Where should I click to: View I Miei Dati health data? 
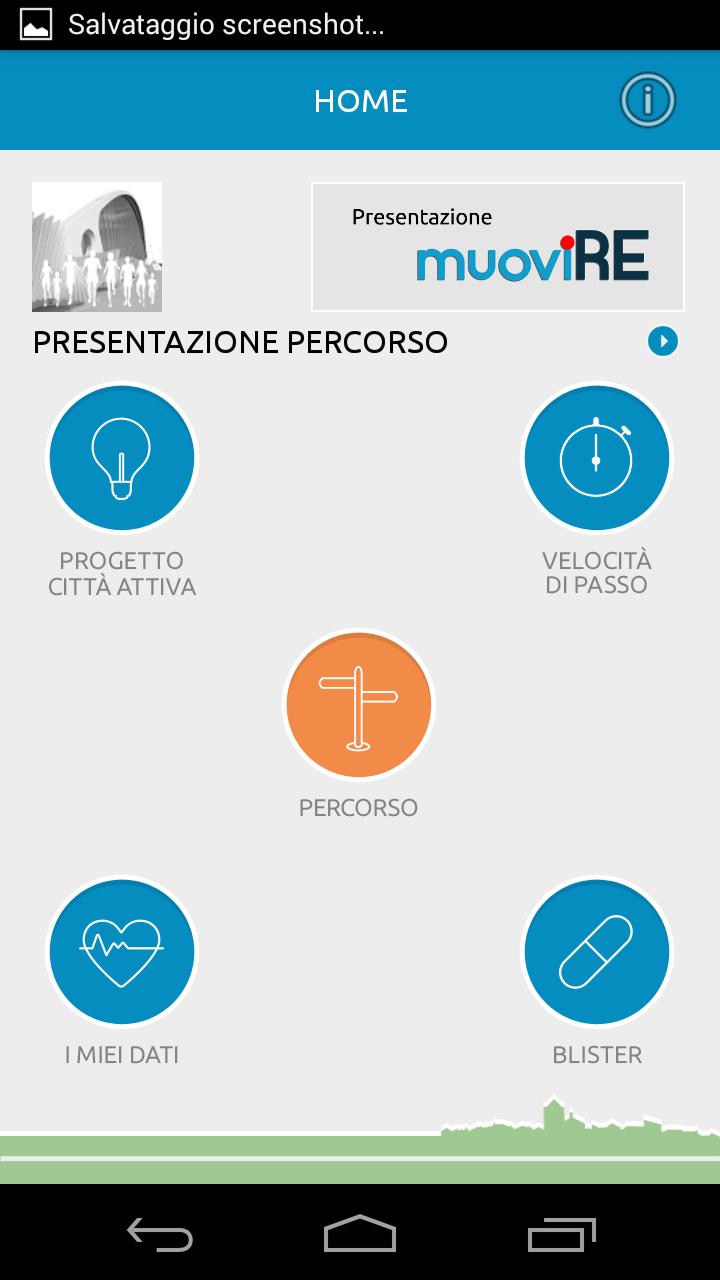pos(122,952)
